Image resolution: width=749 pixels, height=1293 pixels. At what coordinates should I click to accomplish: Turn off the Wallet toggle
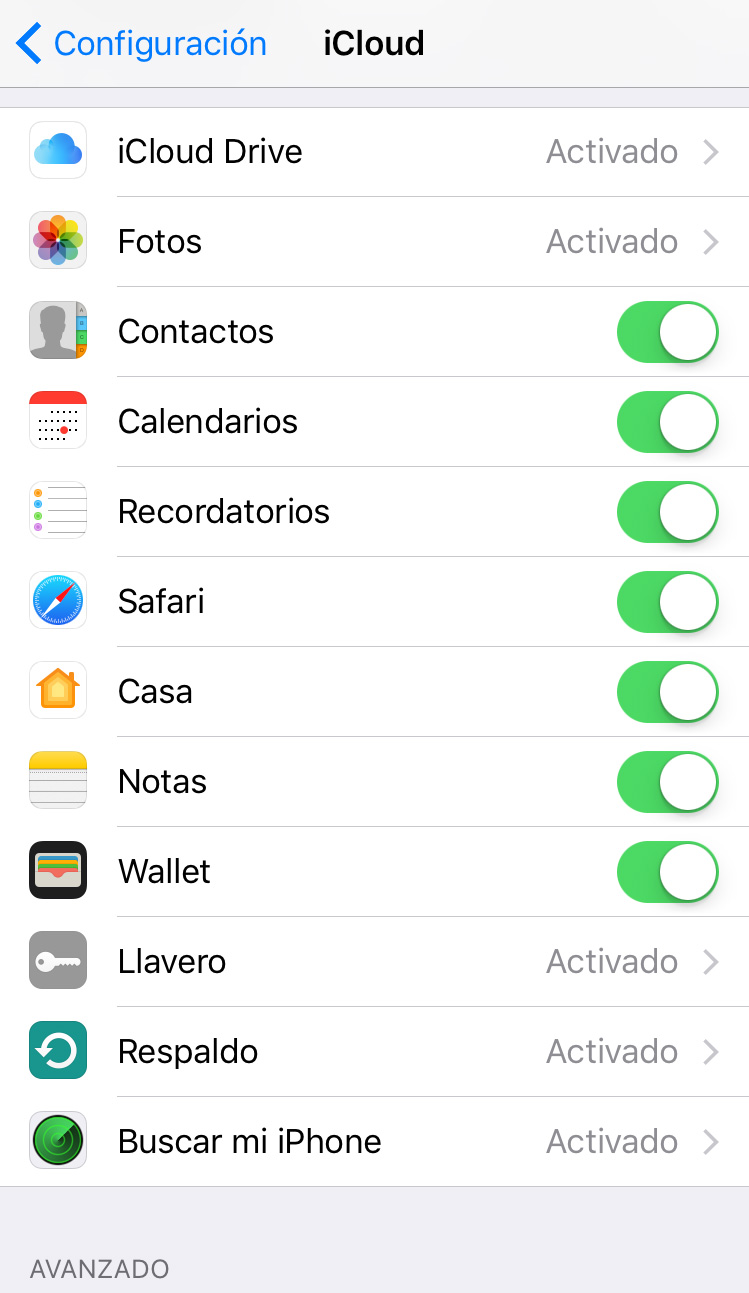click(x=668, y=872)
